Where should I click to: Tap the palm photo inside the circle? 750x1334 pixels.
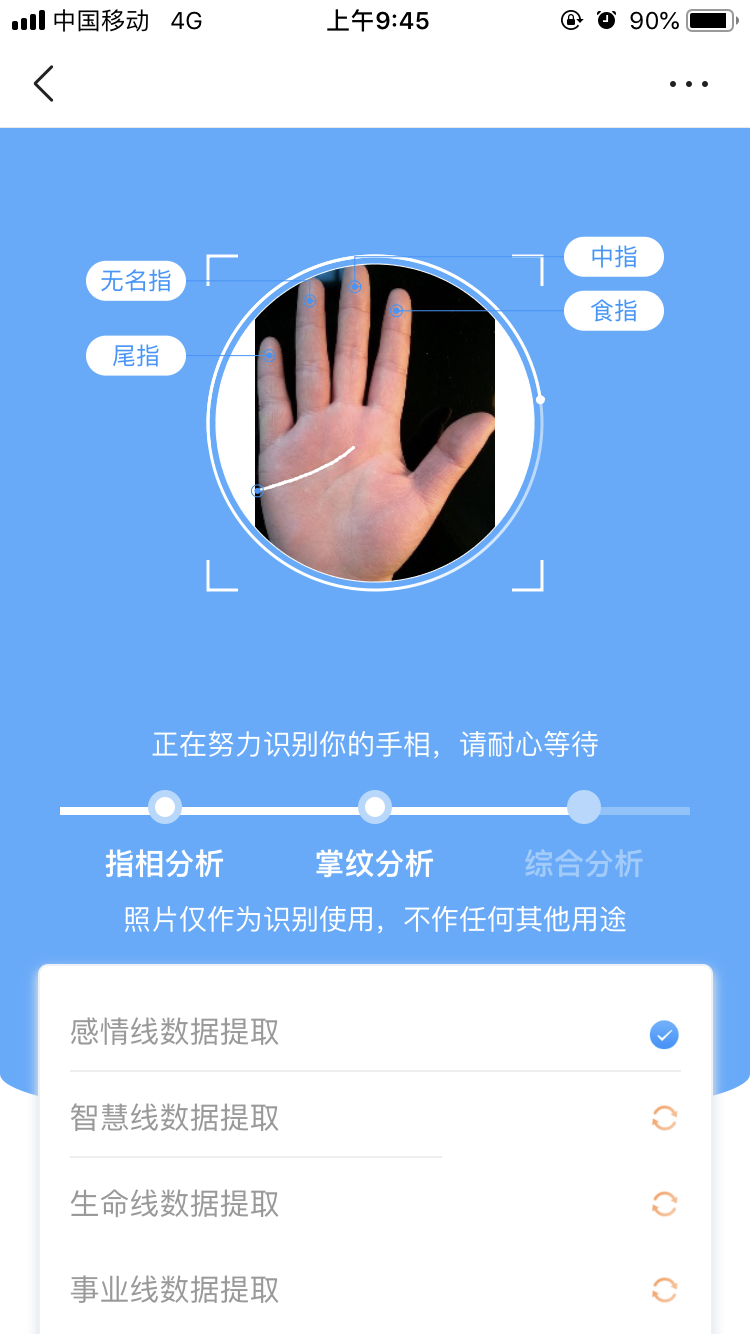(x=375, y=420)
